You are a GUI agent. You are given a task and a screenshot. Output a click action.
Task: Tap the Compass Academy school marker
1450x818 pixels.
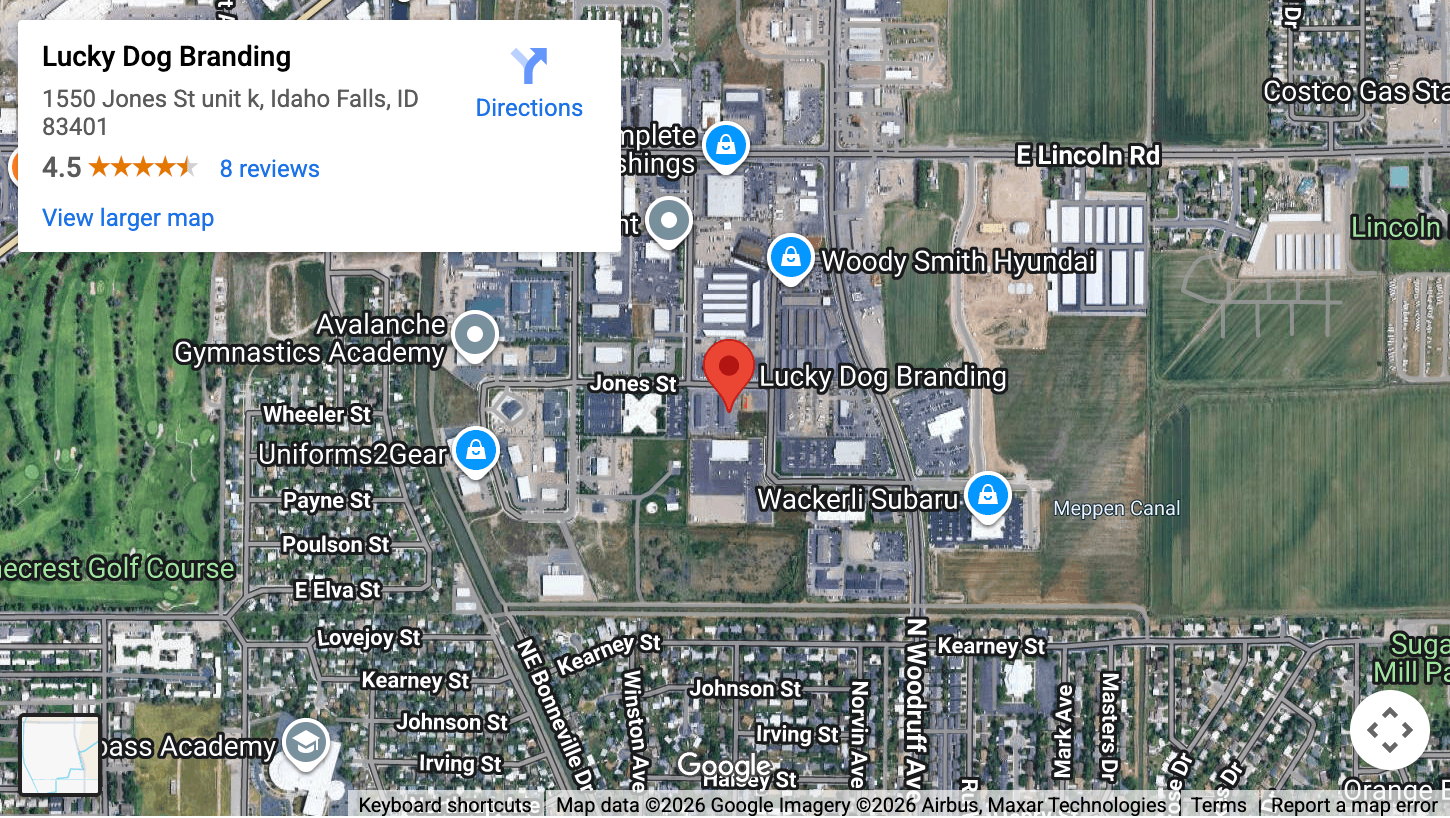pyautogui.click(x=305, y=741)
